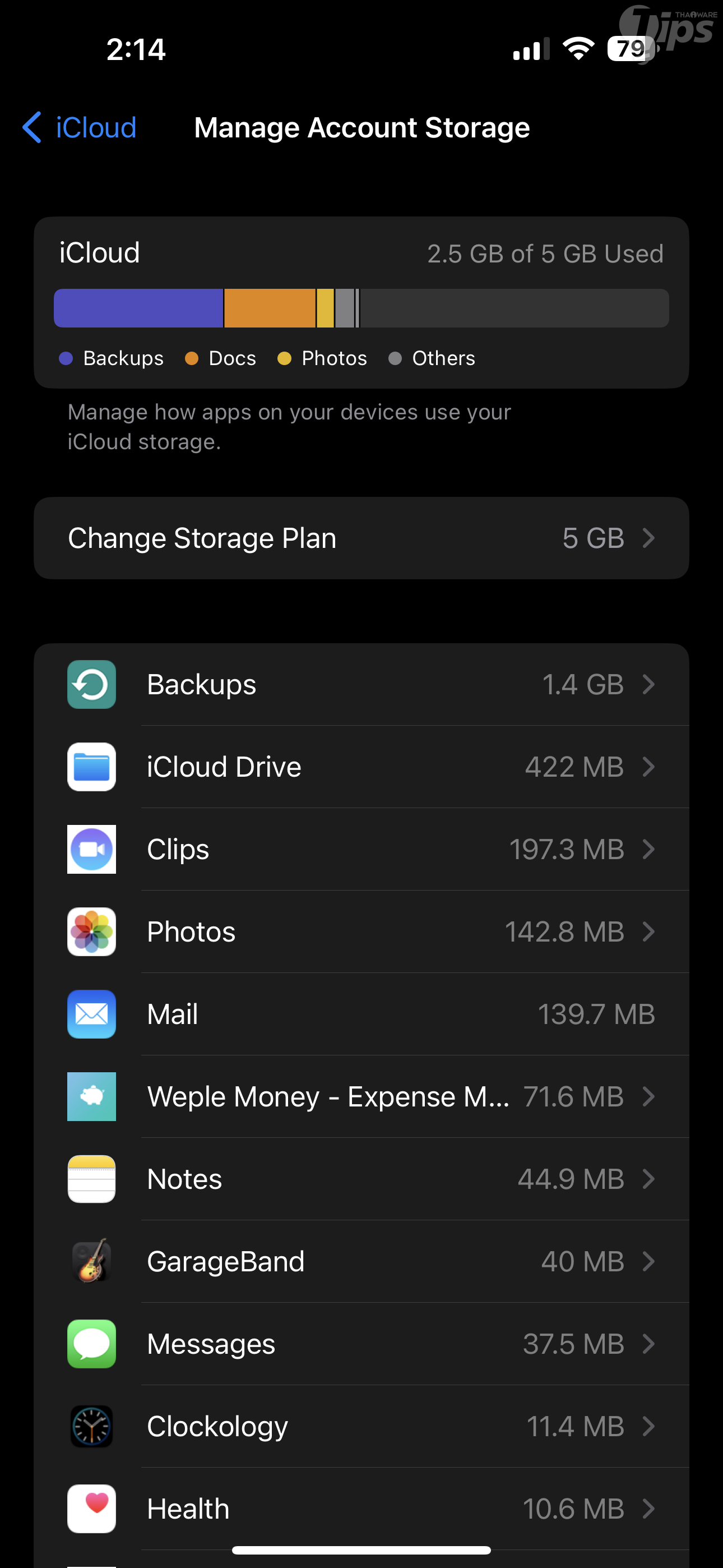View GarageBand storage usage

click(x=361, y=1261)
